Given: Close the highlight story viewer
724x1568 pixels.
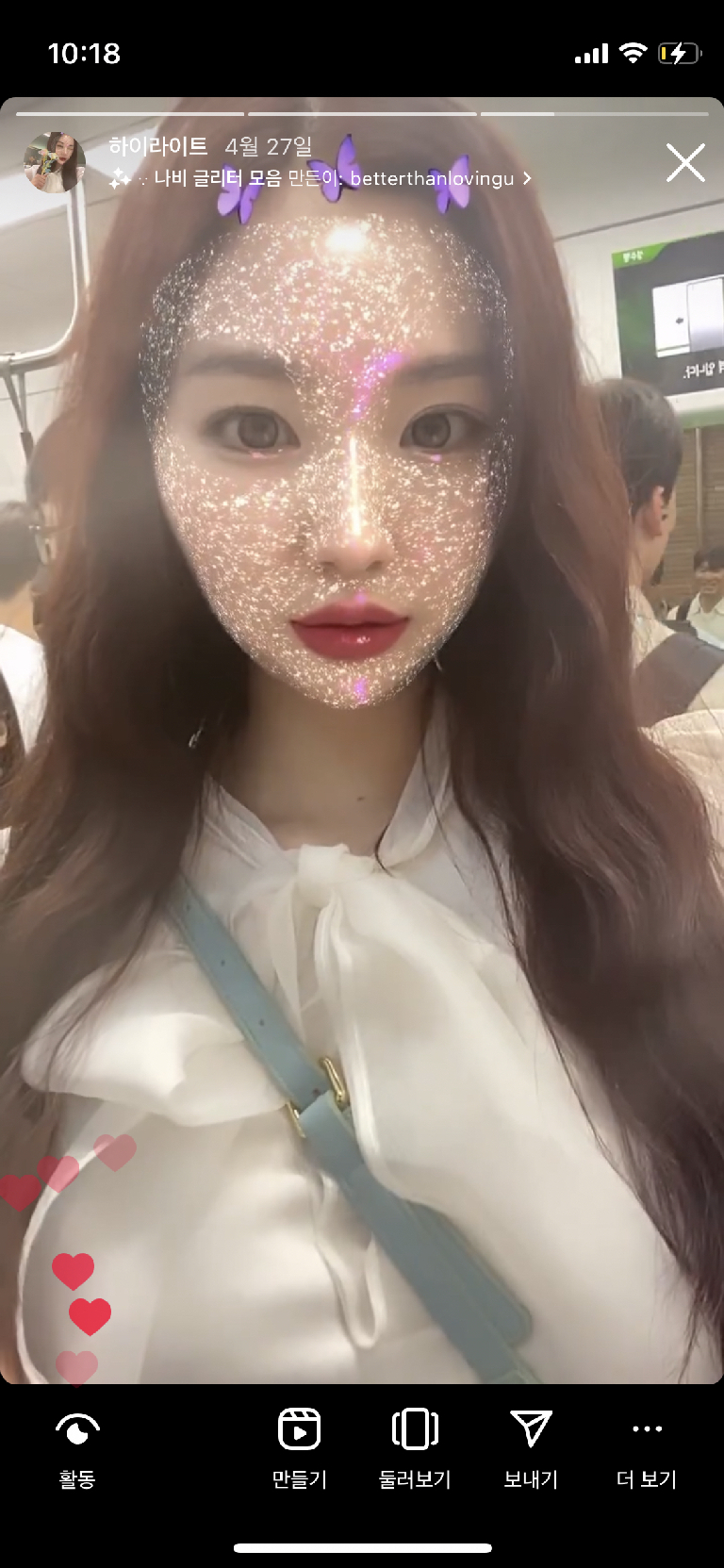Looking at the screenshot, I should tap(685, 162).
